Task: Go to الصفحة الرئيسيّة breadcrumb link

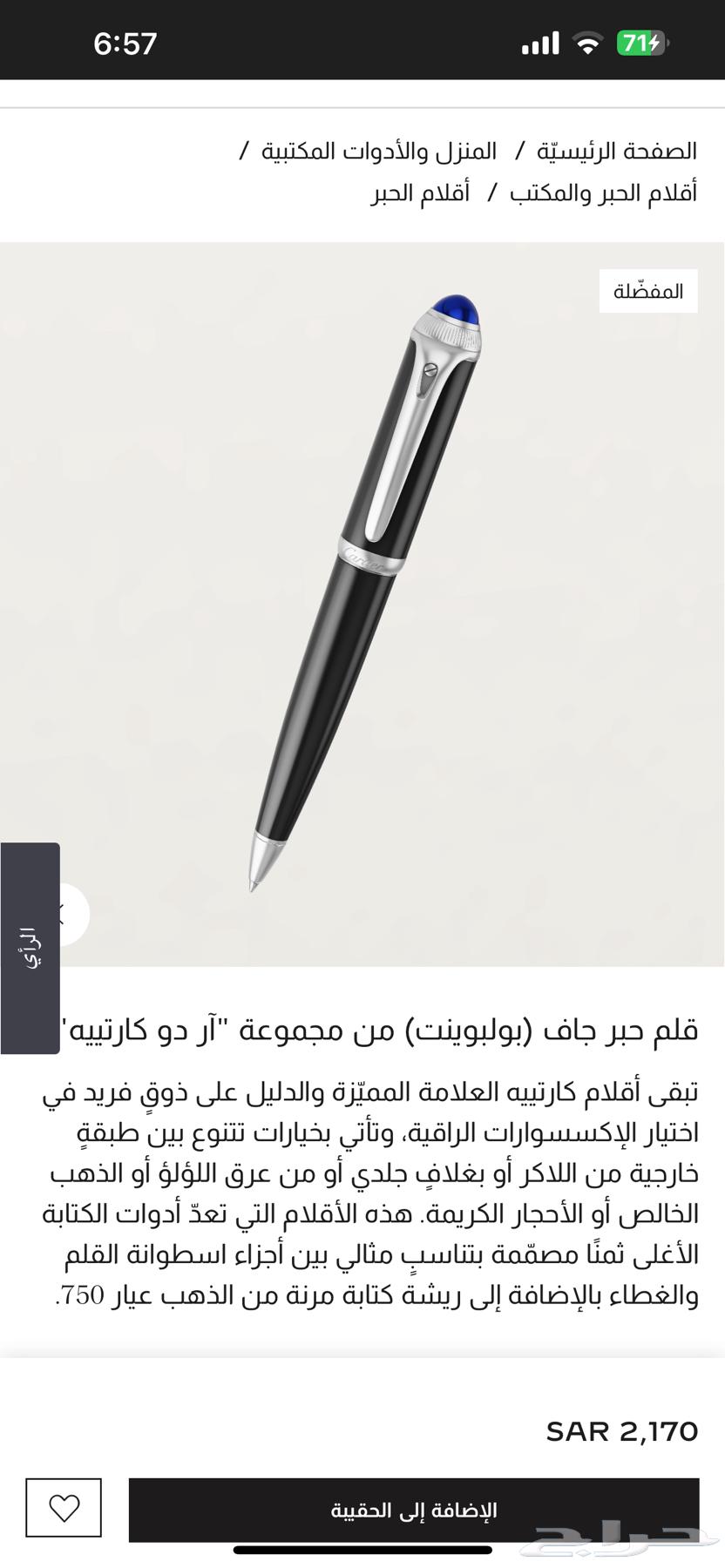Action: coord(617,152)
